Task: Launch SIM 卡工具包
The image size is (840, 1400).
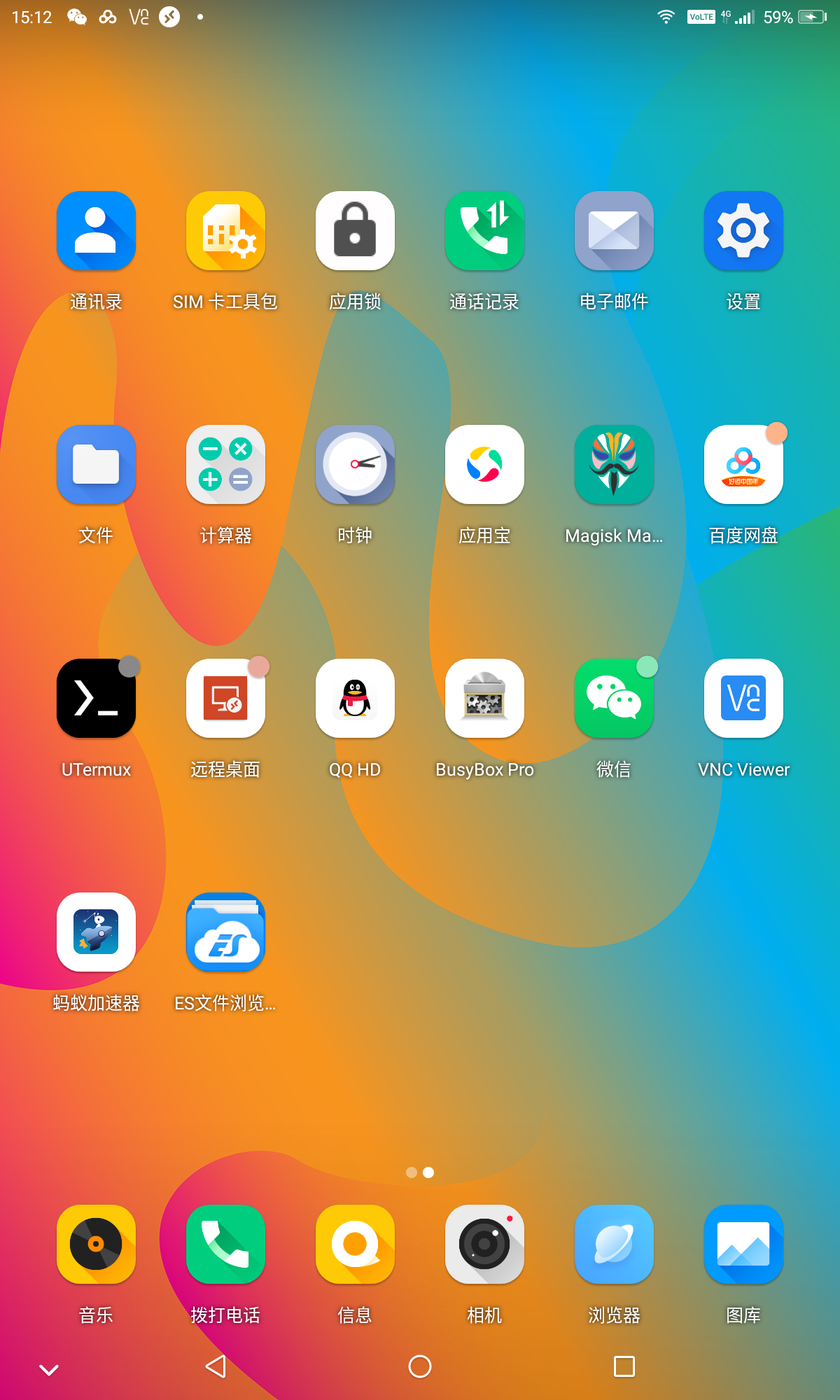Action: (225, 231)
